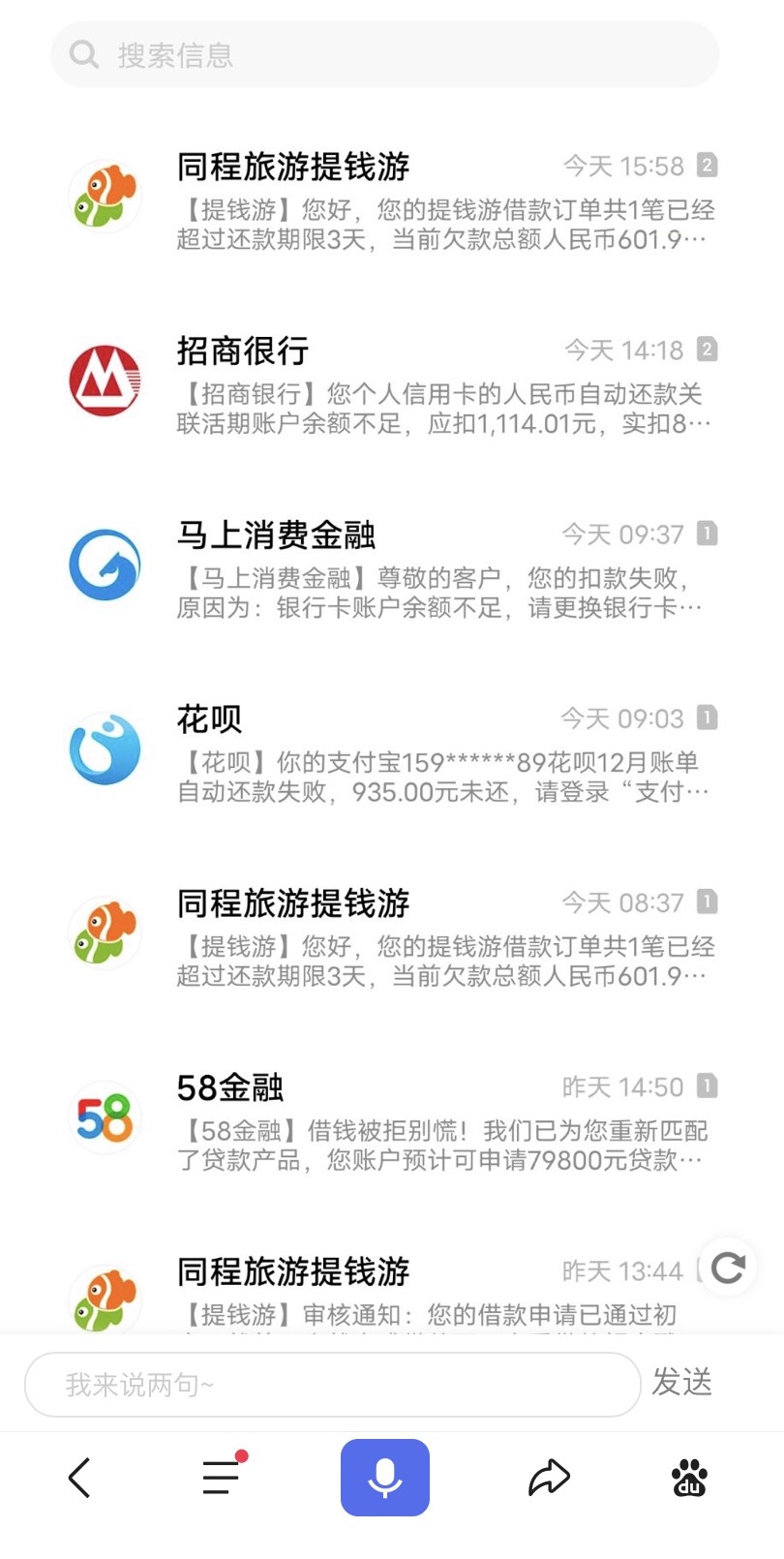Tap the comment field 我来说两句~
The width and height of the screenshot is (784, 1559).
pos(332,1385)
